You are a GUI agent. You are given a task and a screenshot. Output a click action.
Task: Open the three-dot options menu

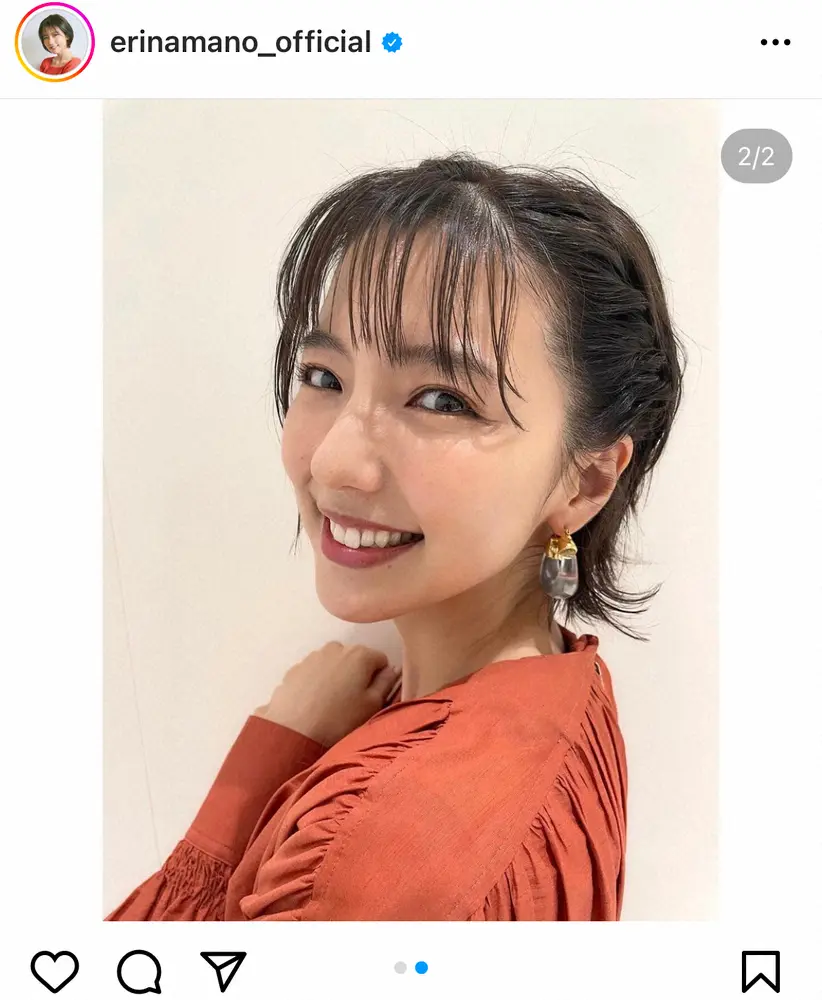775,43
